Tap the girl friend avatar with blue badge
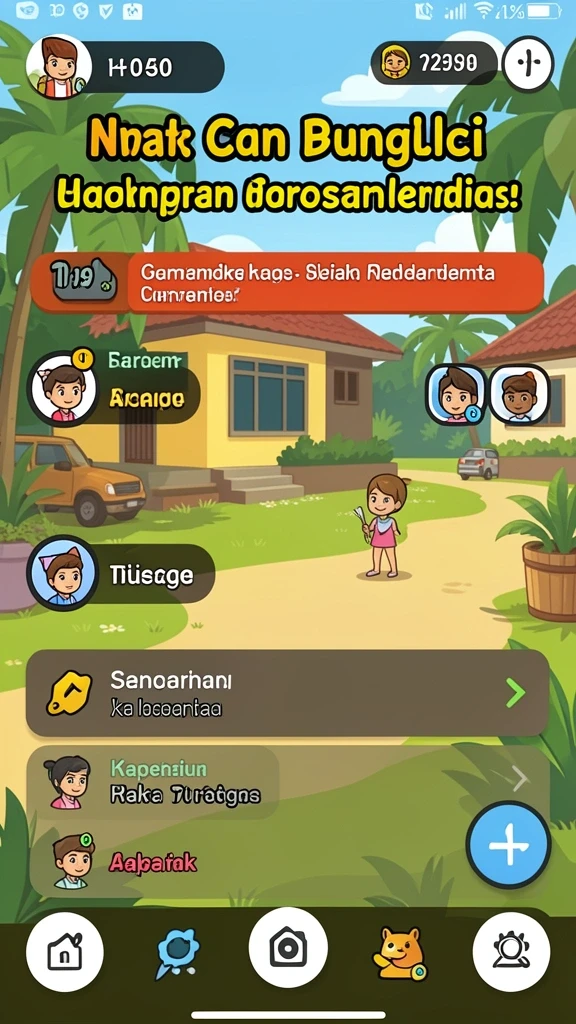The height and width of the screenshot is (1024, 576). (456, 394)
